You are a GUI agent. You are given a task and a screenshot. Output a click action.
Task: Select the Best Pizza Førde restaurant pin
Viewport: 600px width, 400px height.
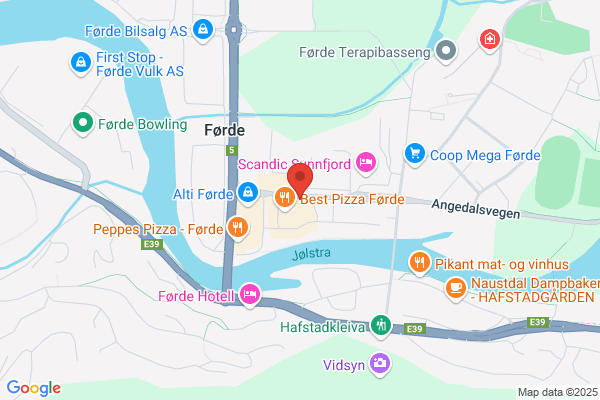[x=285, y=199]
